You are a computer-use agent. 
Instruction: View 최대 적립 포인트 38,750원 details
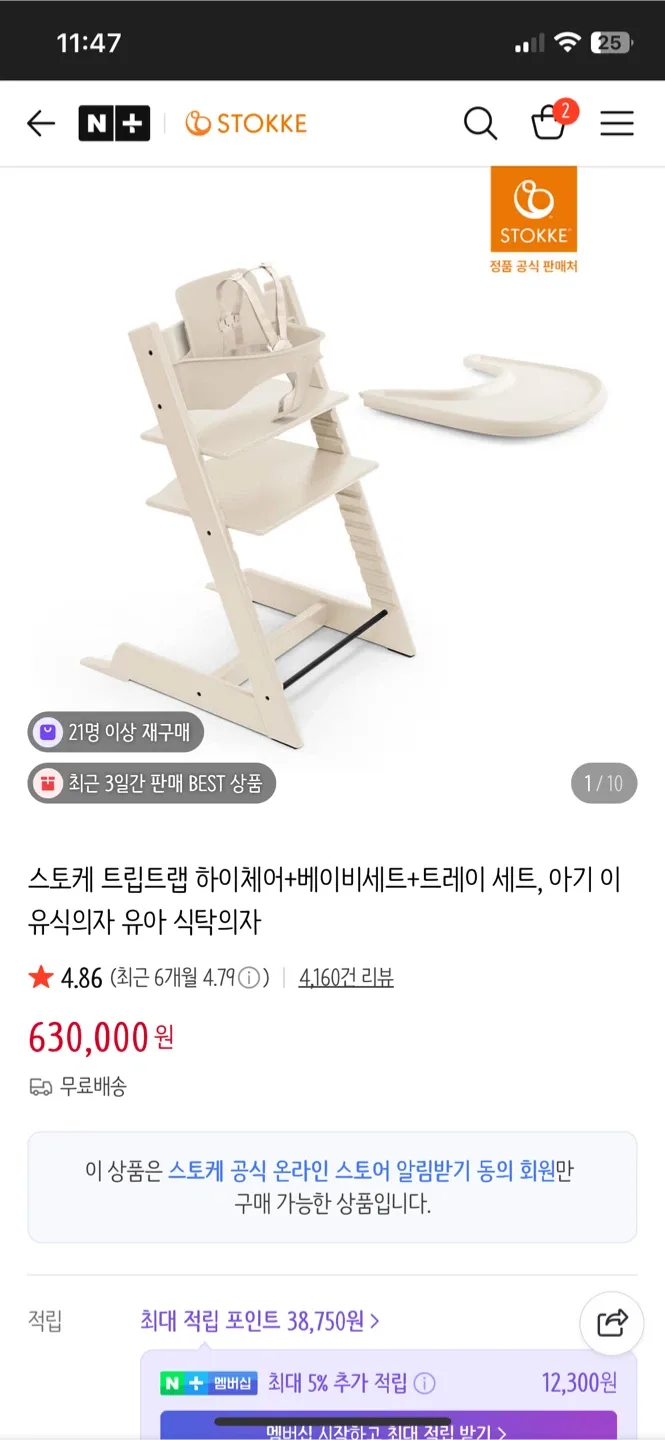(260, 1321)
